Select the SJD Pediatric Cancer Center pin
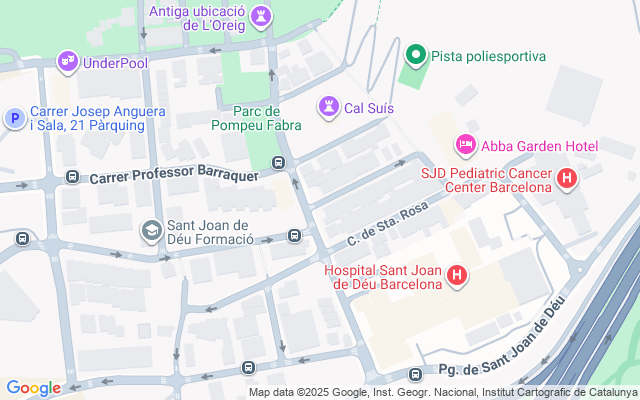The image size is (640, 400). [567, 180]
